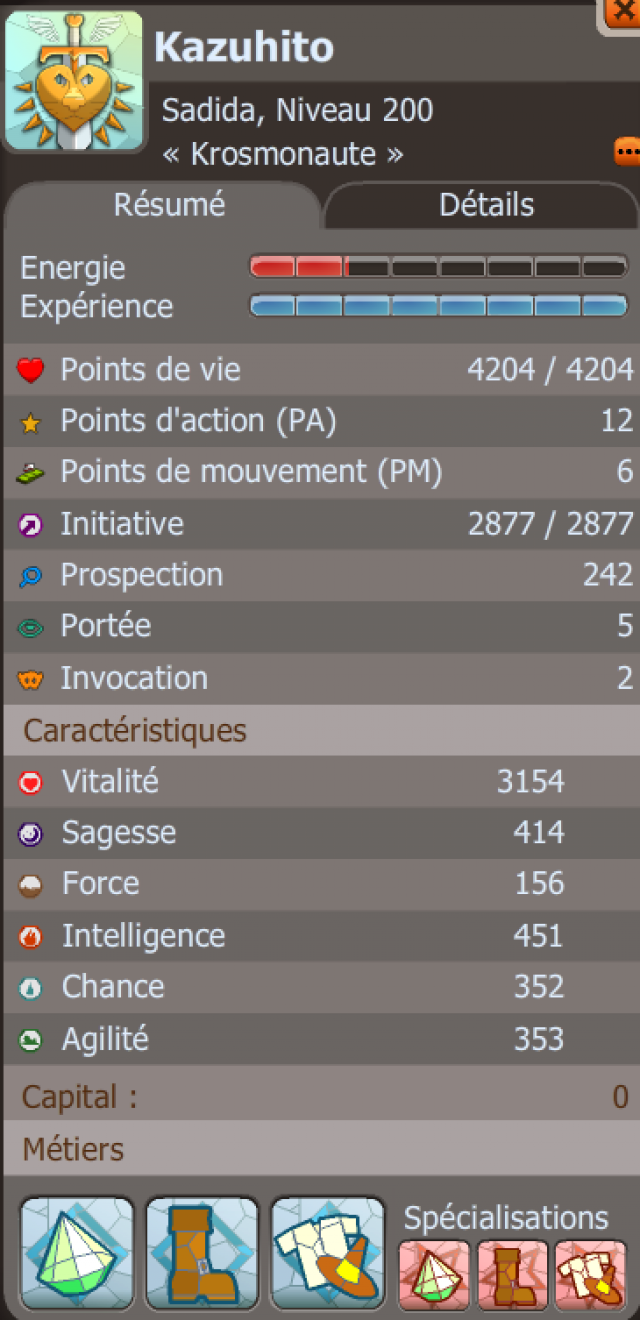Open the clothing specialisation icon
This screenshot has height=1320, width=640.
coord(590,1275)
